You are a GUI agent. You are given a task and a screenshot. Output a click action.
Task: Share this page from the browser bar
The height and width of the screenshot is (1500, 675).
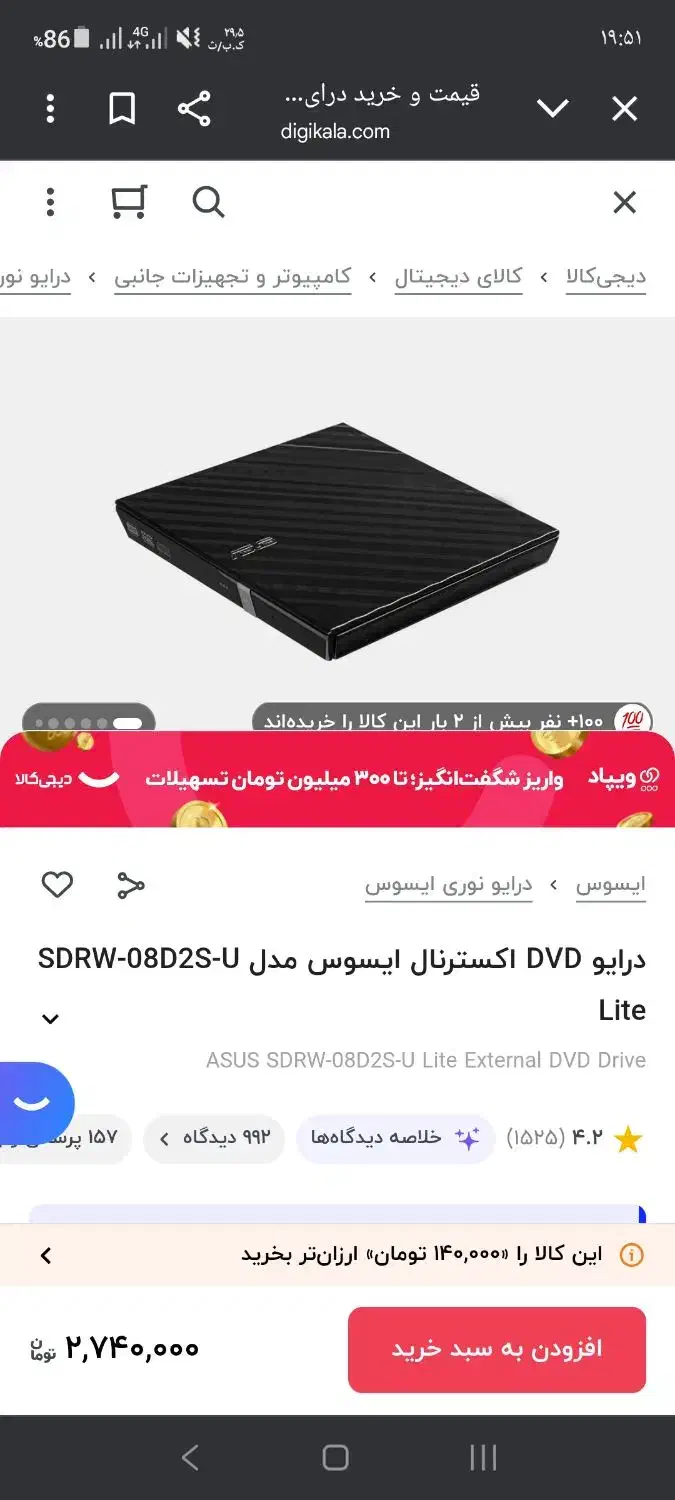(x=194, y=108)
